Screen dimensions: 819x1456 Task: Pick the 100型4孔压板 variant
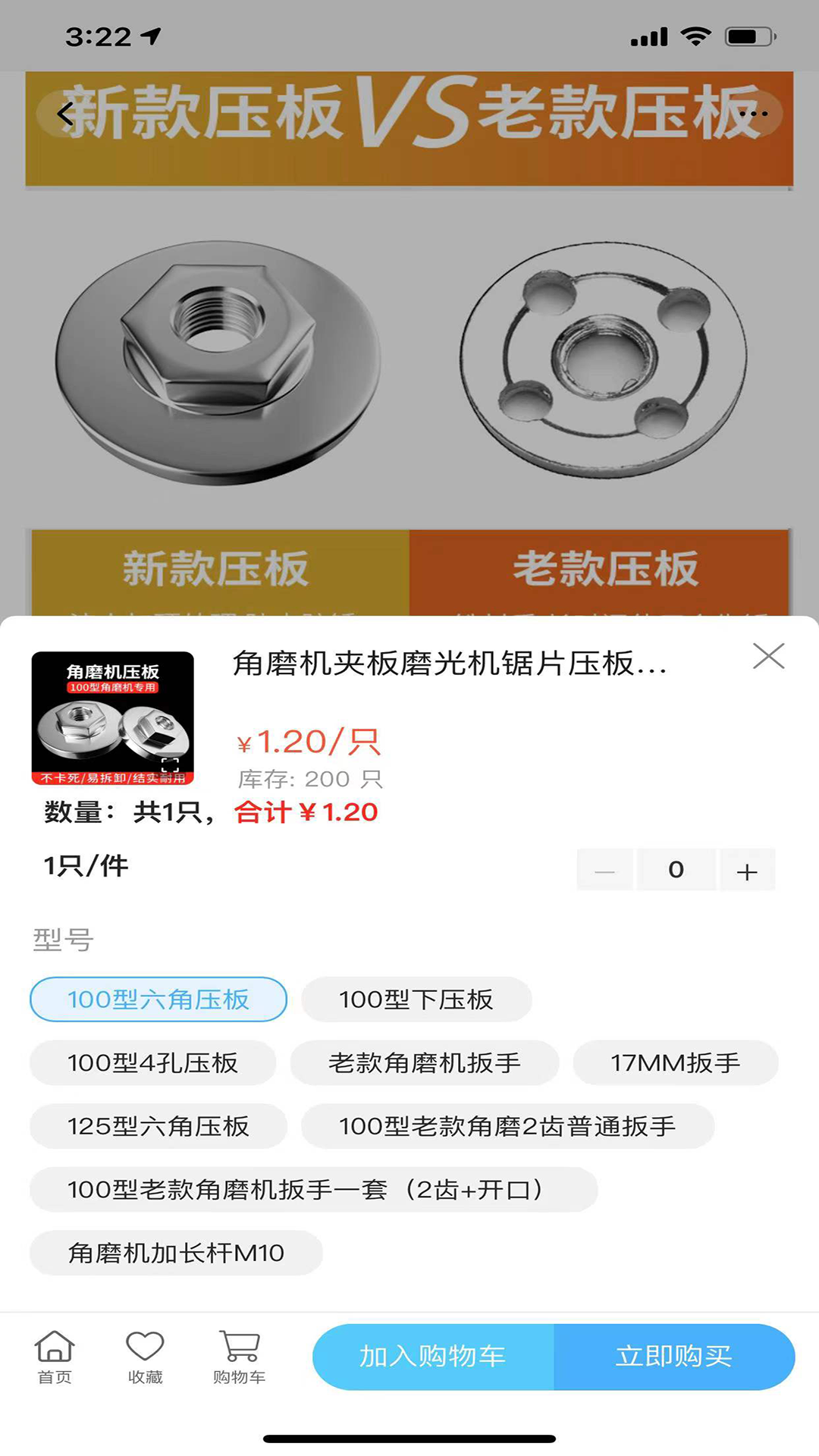(x=152, y=1063)
